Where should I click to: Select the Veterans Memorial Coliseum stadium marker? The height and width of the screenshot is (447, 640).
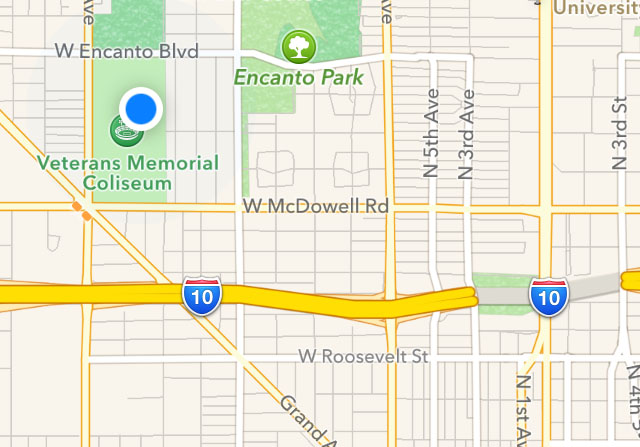(125, 132)
